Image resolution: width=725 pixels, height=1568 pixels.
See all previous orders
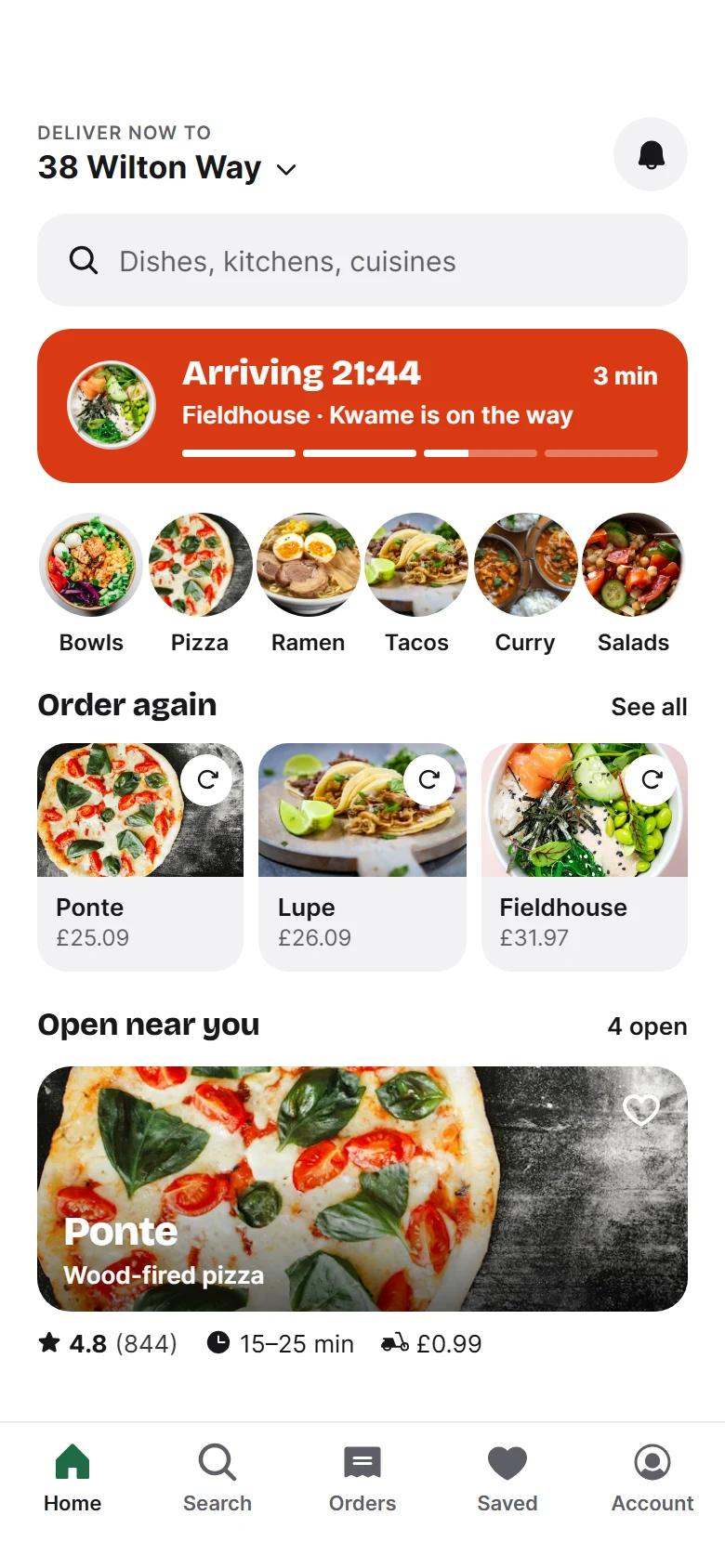point(649,707)
